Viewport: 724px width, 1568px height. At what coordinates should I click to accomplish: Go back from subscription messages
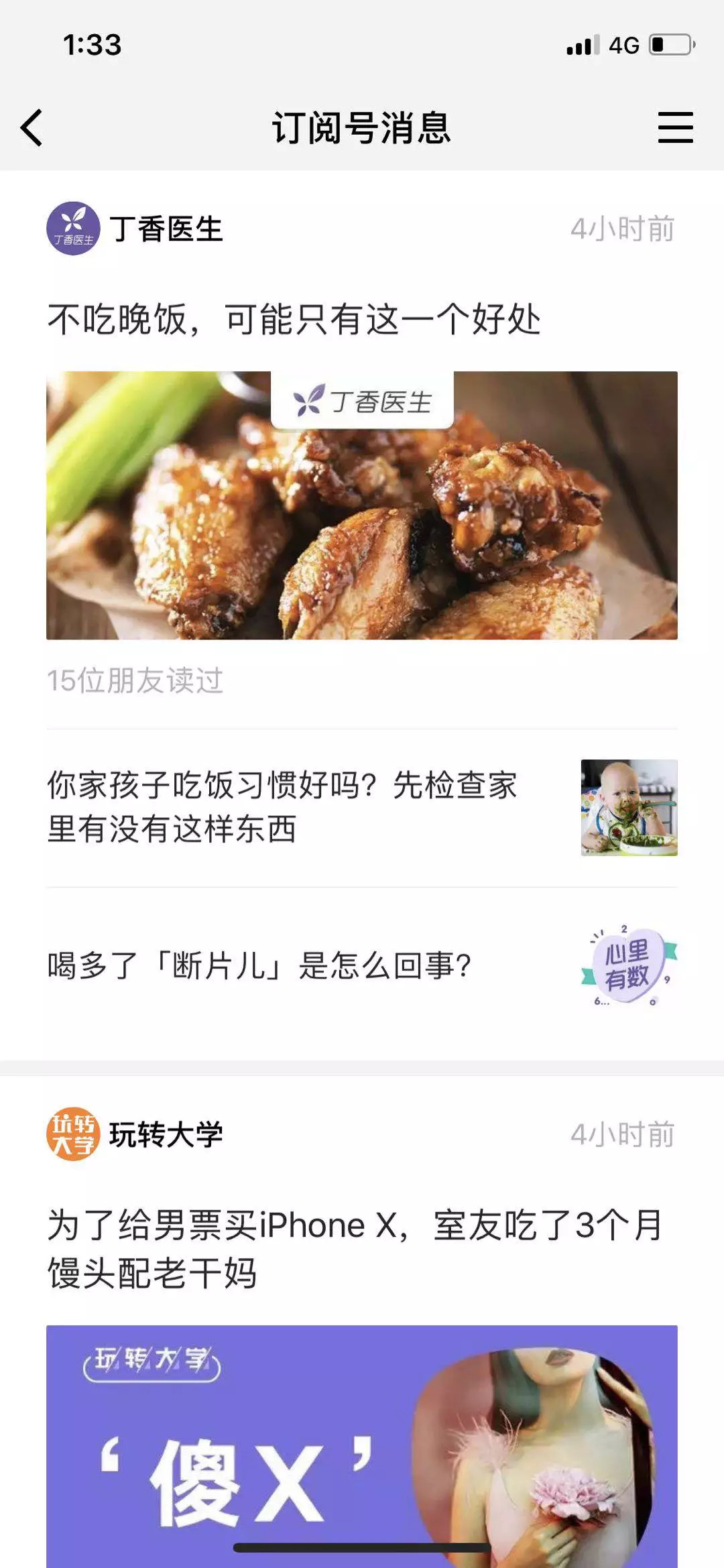point(32,127)
